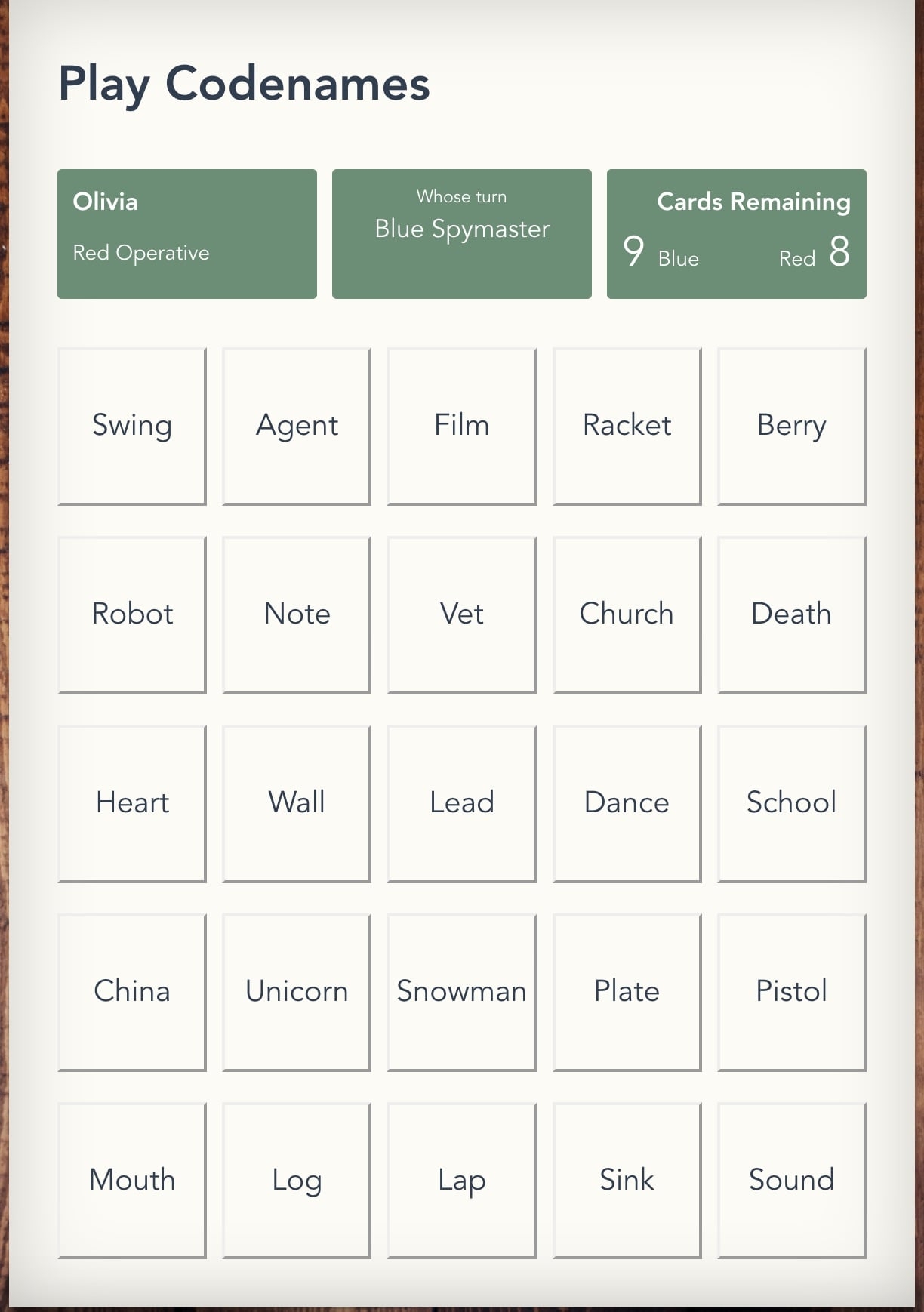Guess the Robot card
Screen dimensions: 924x1312
point(132,614)
